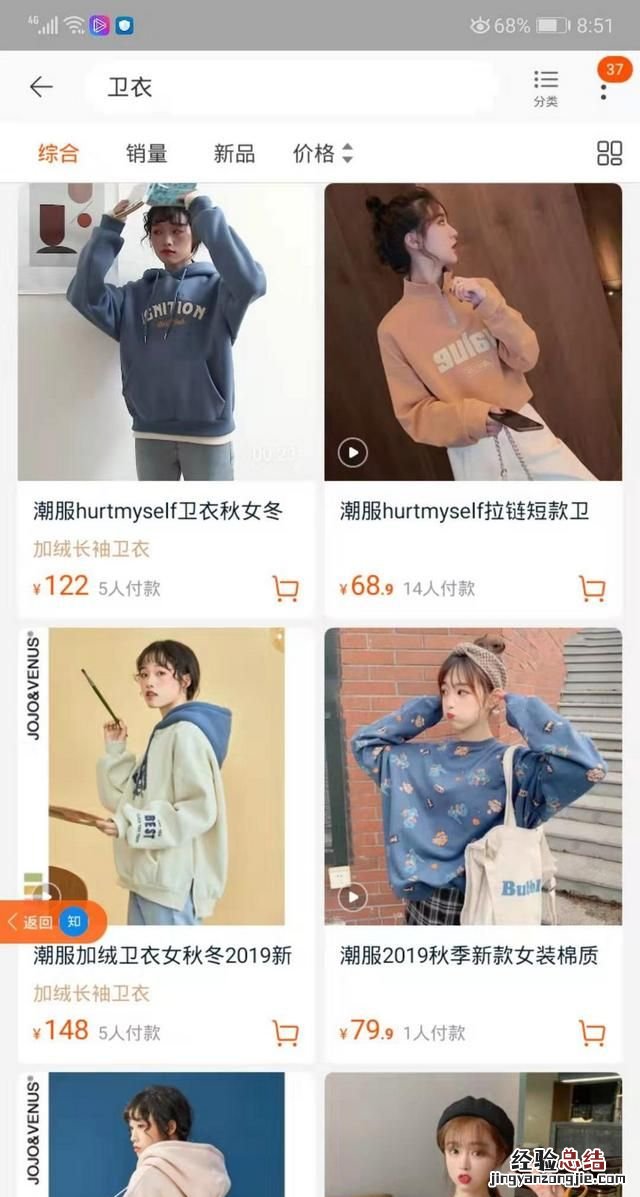The height and width of the screenshot is (1197, 640).
Task: Sort results by 销量
Action: click(146, 153)
